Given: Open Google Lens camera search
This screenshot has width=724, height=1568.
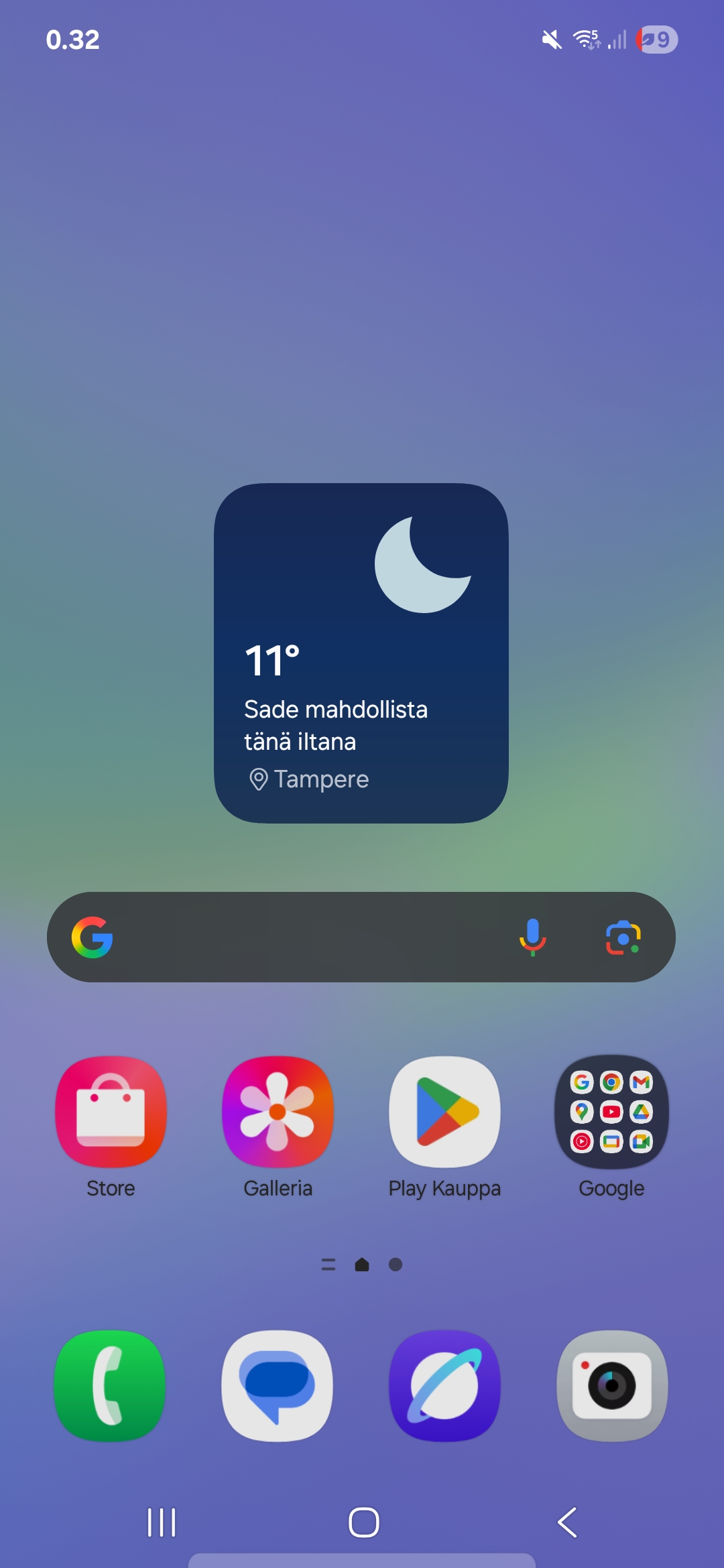Looking at the screenshot, I should pyautogui.click(x=623, y=937).
